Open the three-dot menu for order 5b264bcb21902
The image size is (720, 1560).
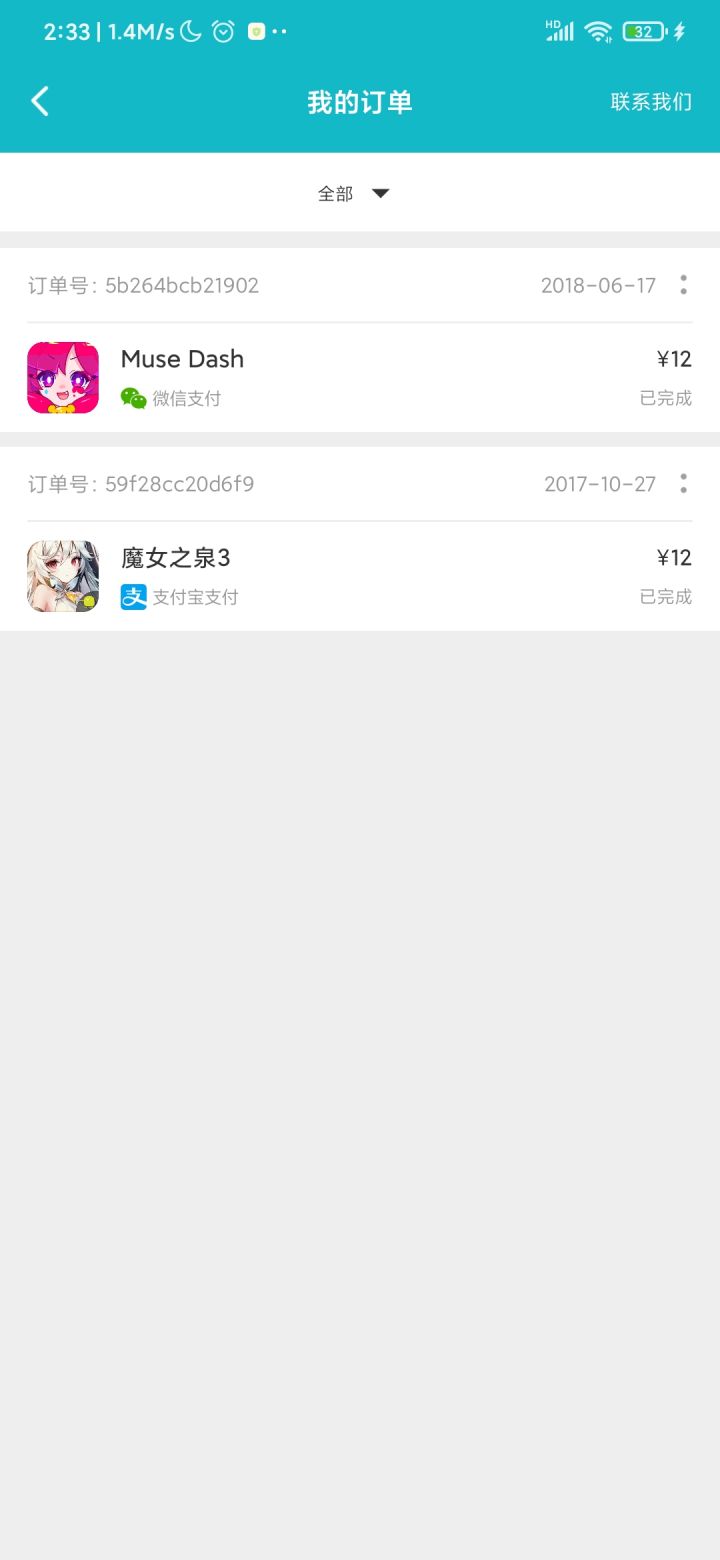(683, 285)
